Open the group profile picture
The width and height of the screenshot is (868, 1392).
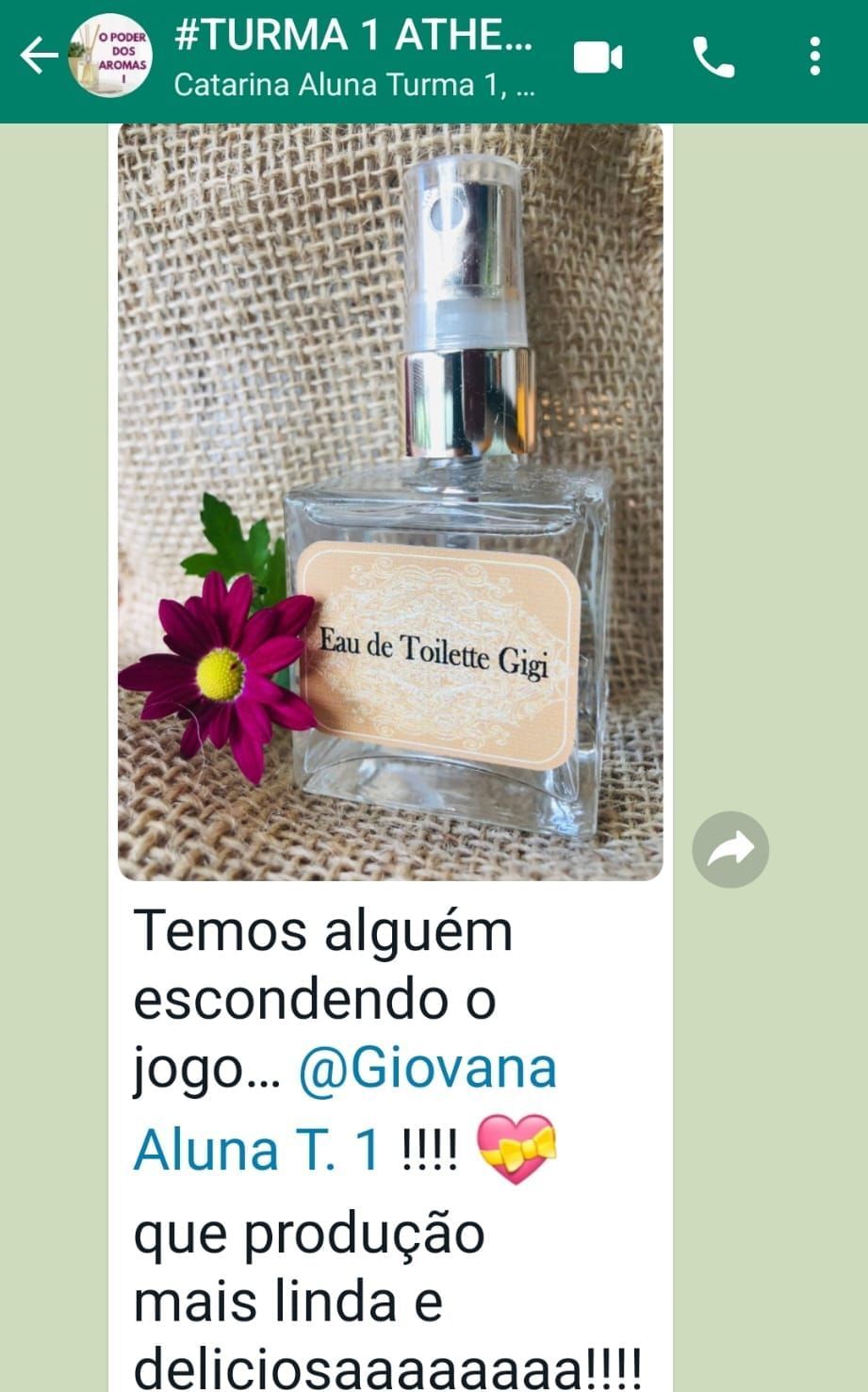[x=111, y=57]
